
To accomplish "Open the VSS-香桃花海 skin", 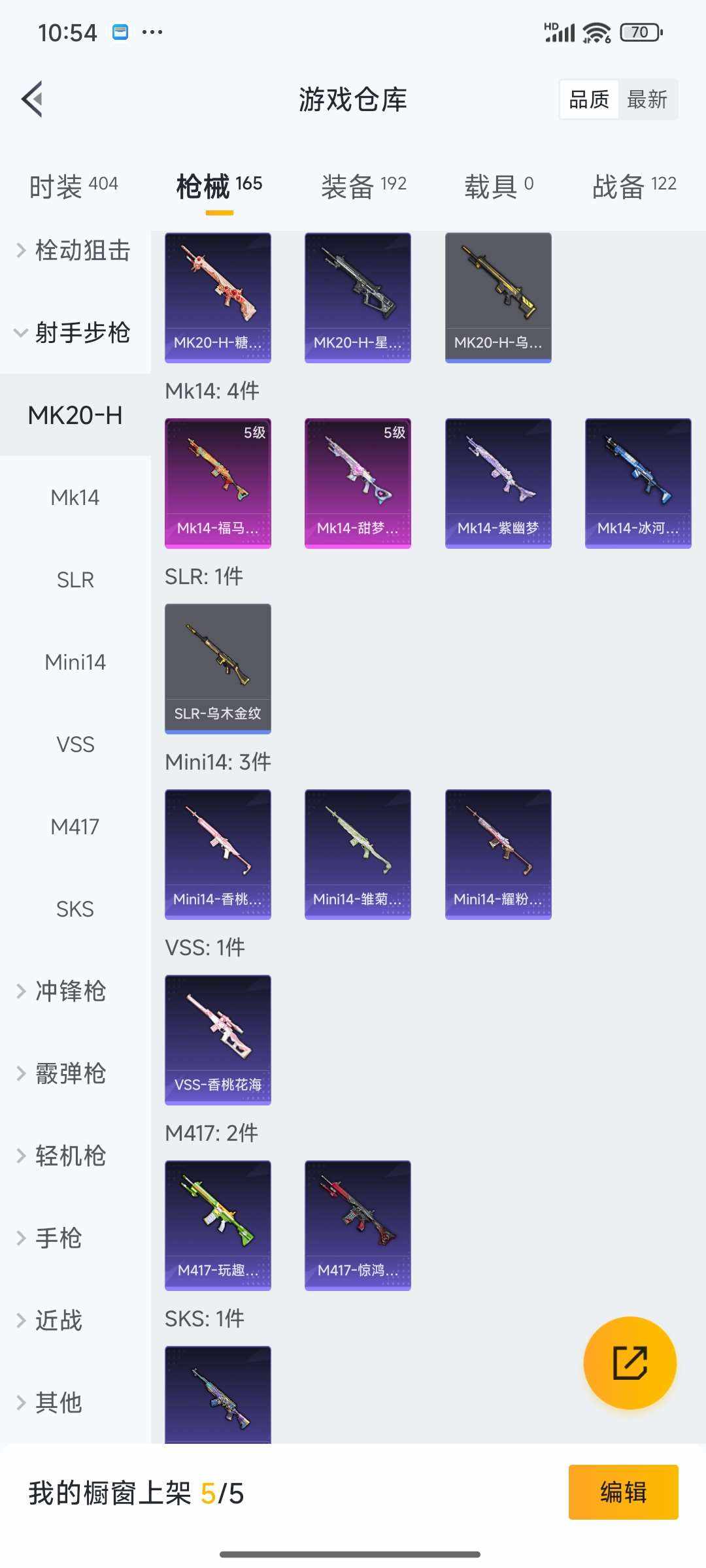I will pos(218,1039).
